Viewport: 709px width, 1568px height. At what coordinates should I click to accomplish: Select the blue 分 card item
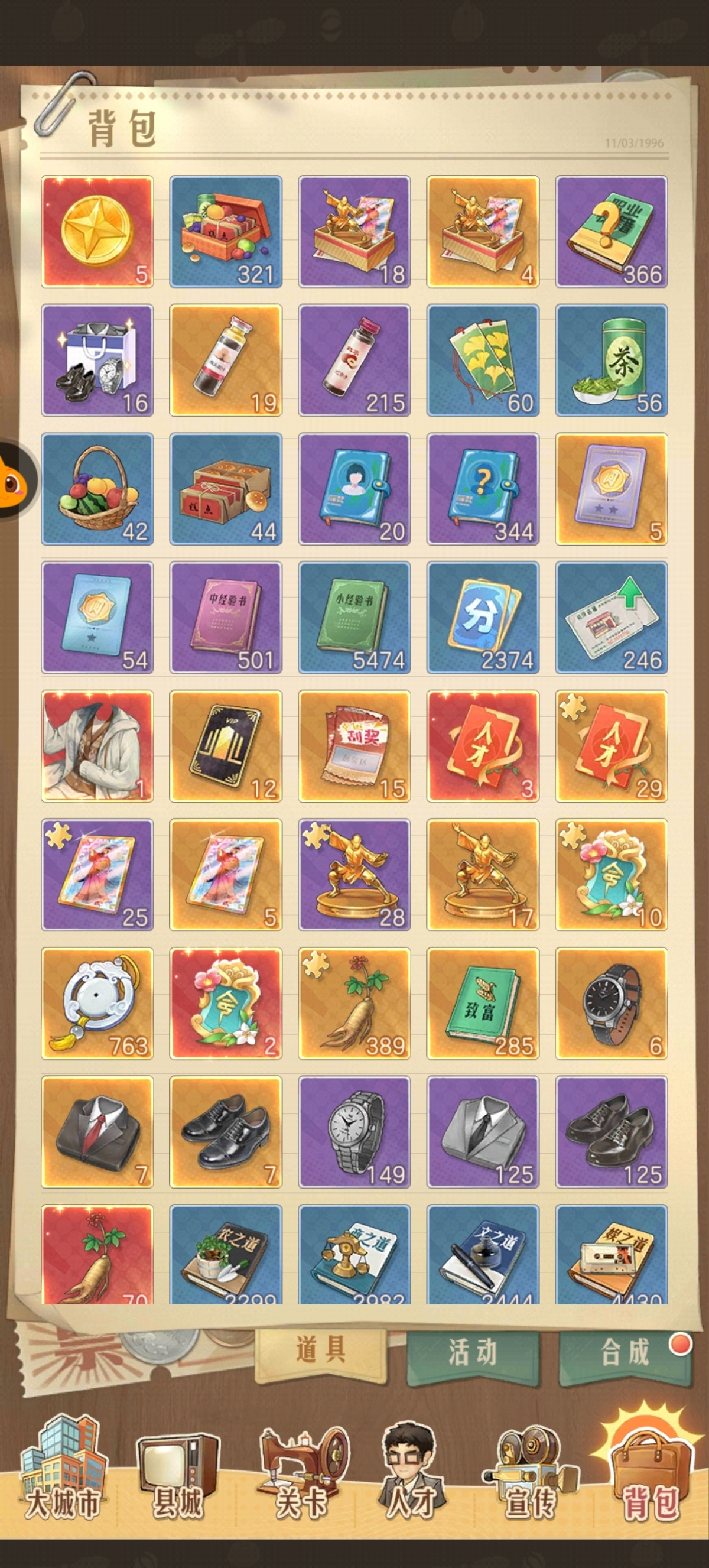(x=483, y=618)
